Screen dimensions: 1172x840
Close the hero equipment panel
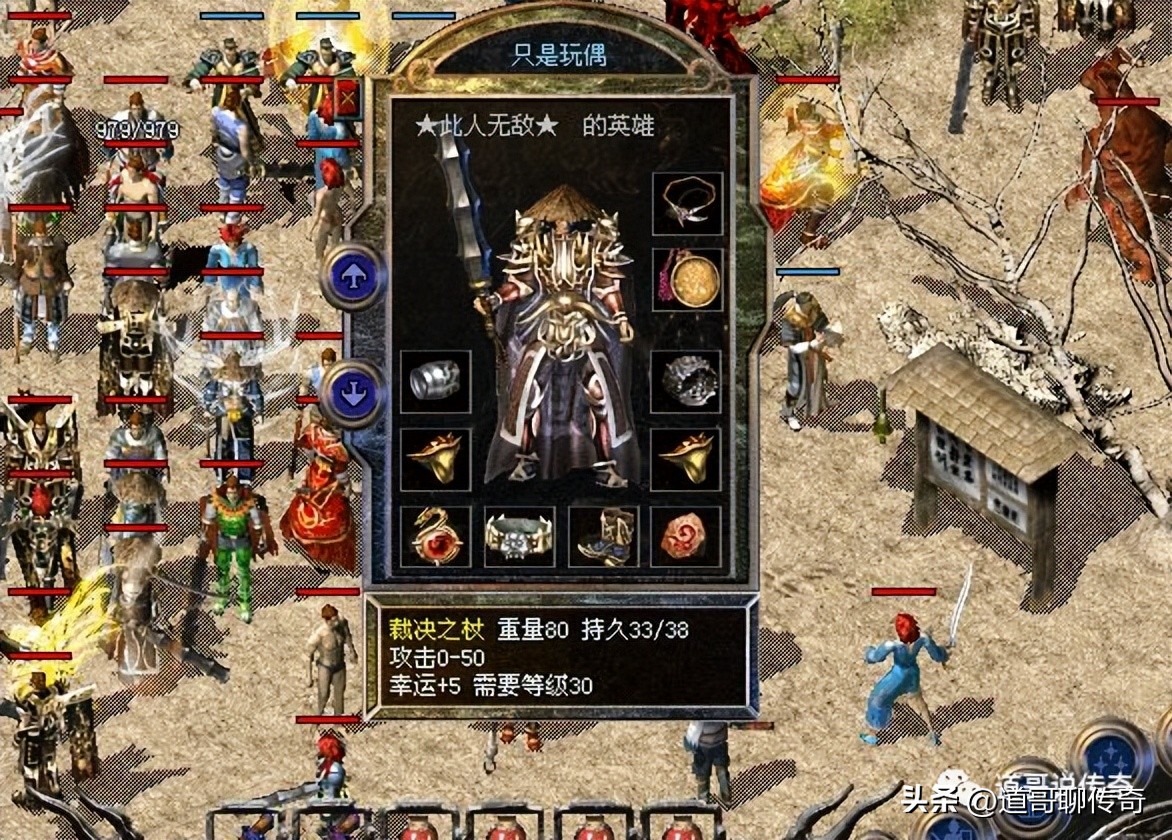click(x=347, y=99)
